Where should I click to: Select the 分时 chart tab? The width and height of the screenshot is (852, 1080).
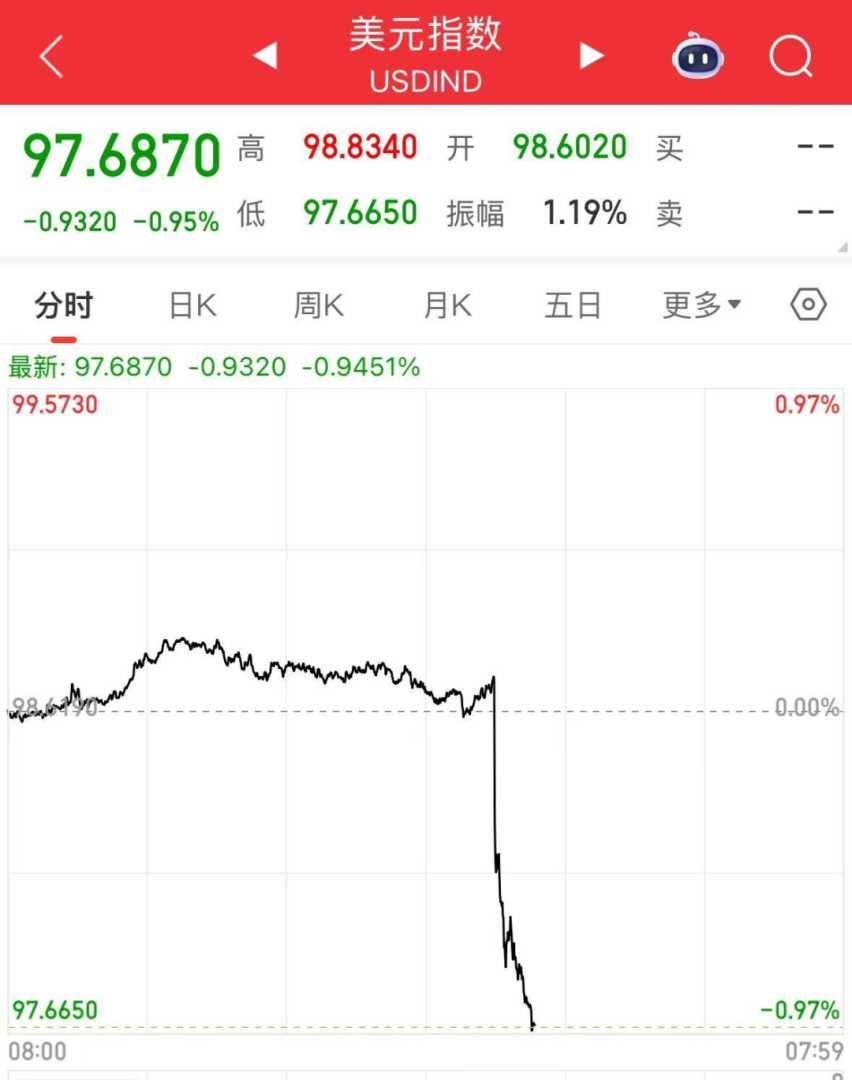(63, 305)
